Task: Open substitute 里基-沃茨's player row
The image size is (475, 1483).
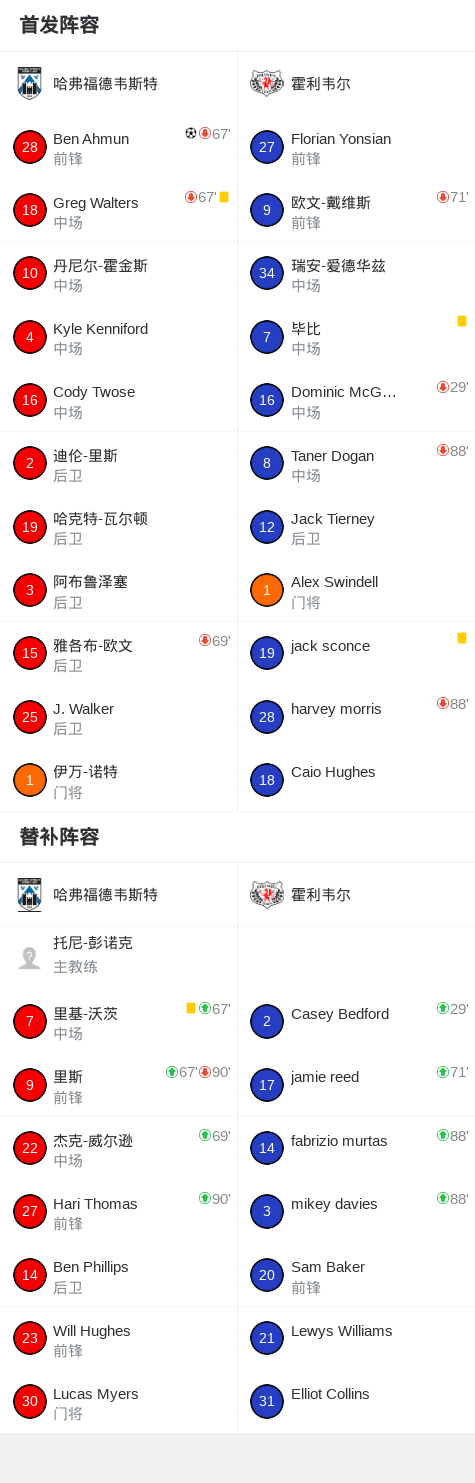Action: click(118, 1022)
